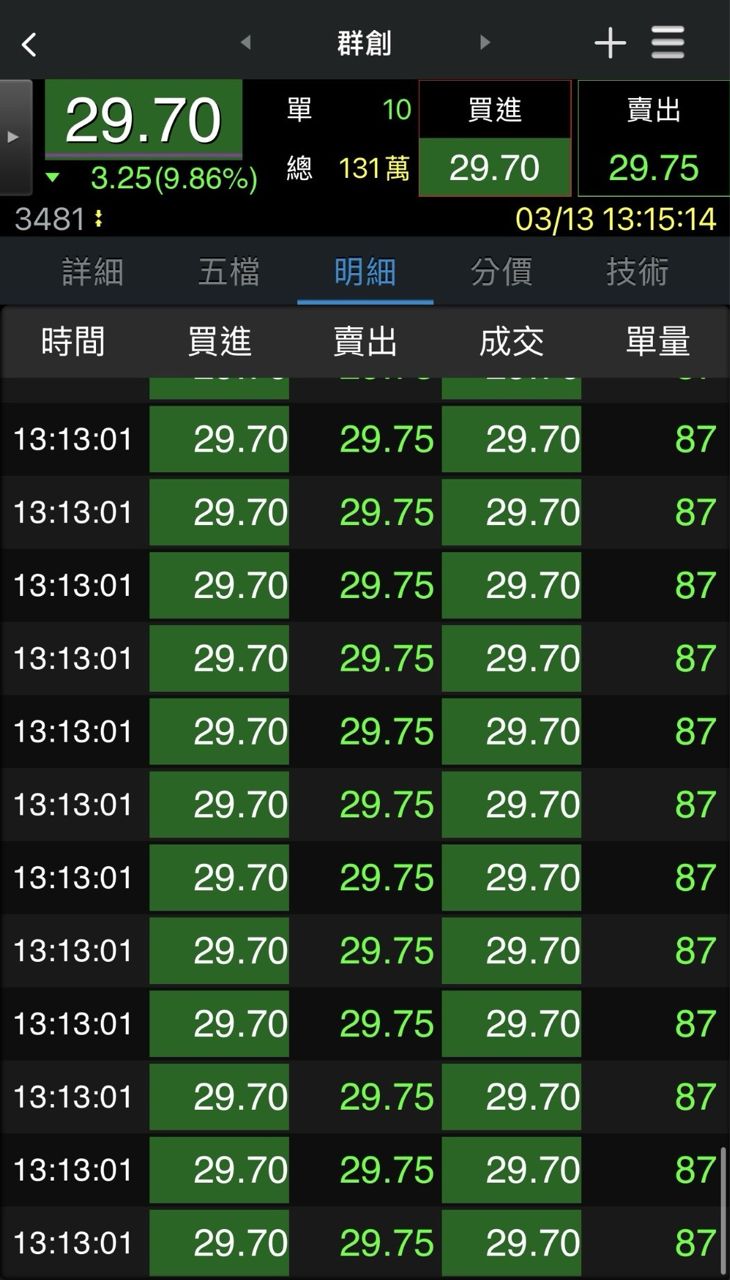Expand the side panel arrow on the left
The height and width of the screenshot is (1280, 730).
(14, 137)
